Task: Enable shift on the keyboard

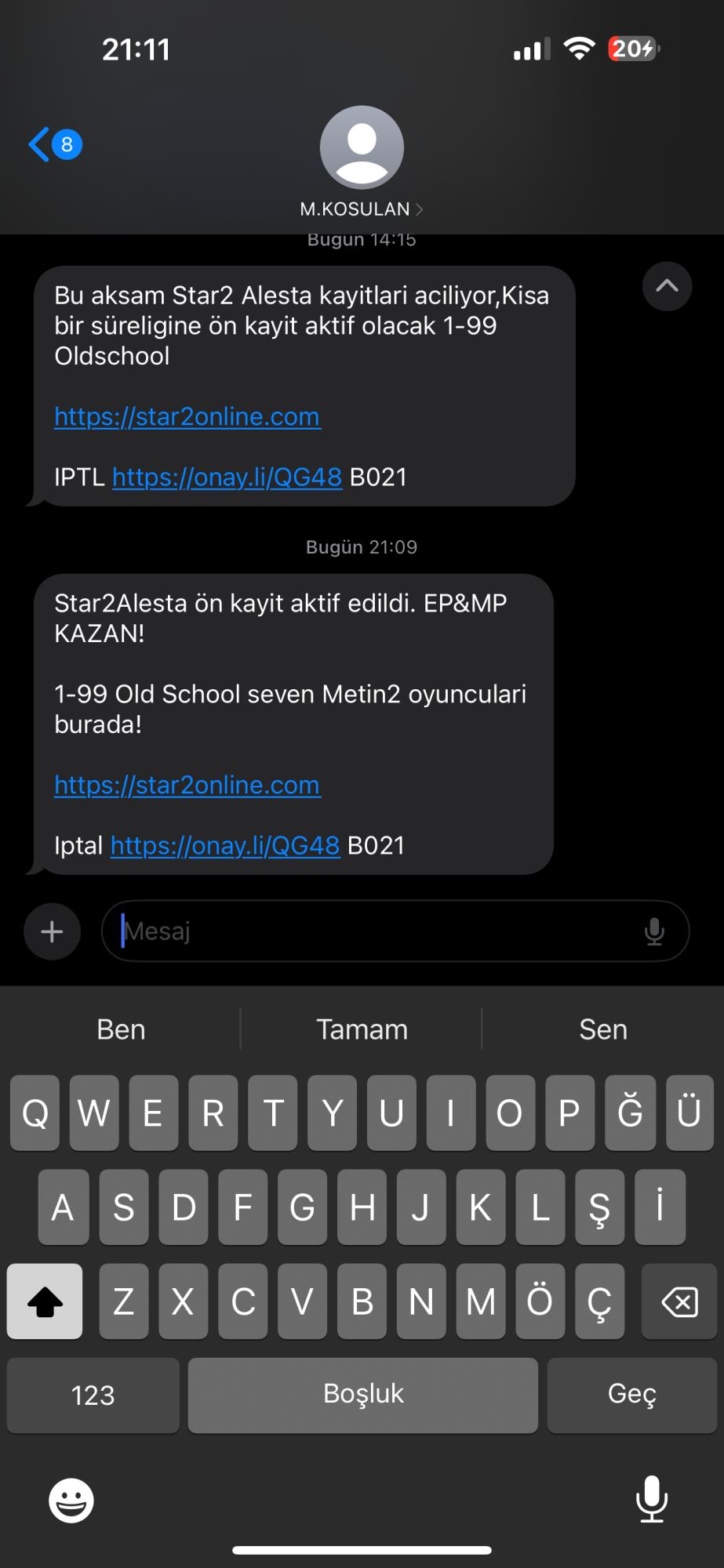Action: [44, 1301]
